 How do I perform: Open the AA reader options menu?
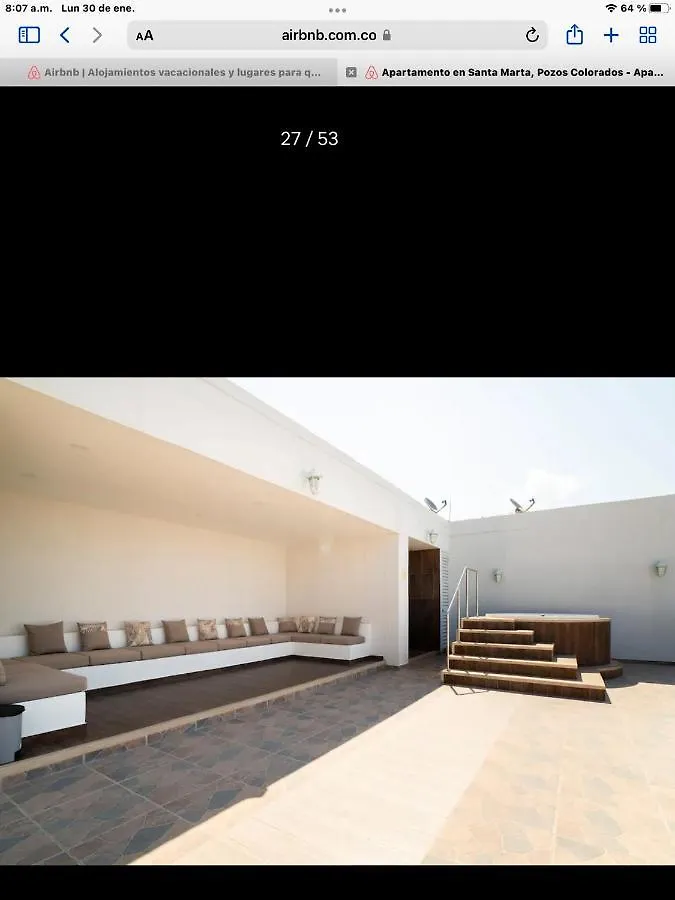click(x=145, y=35)
